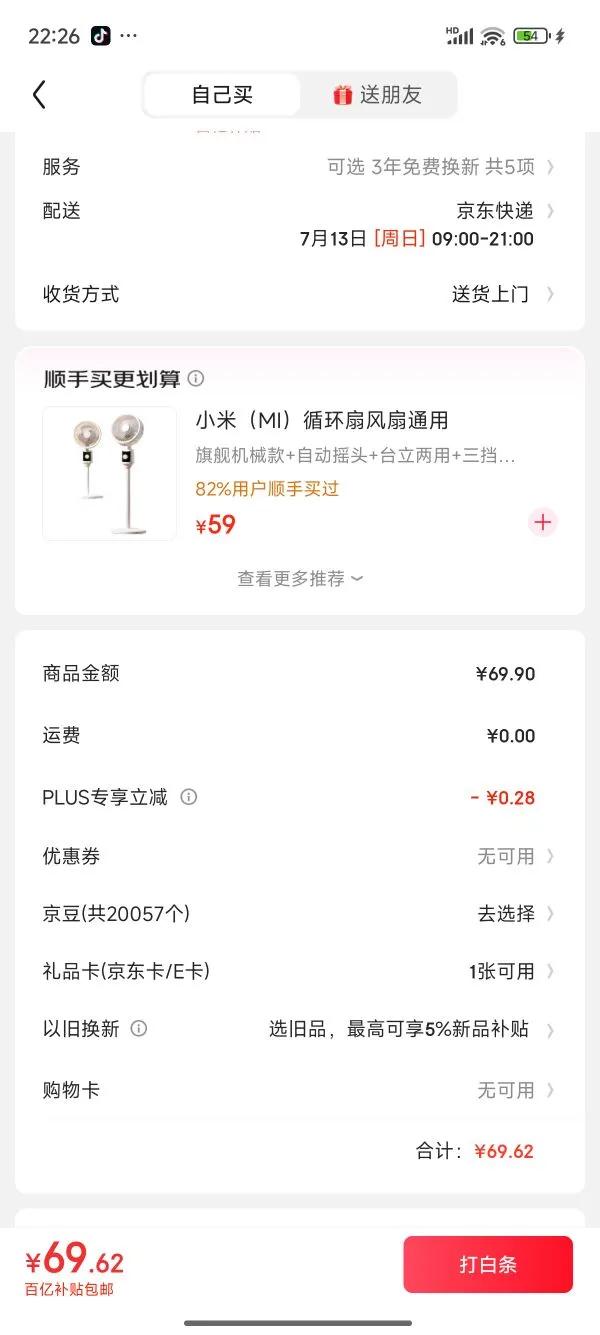Expand 查看更多推荐

(300, 578)
